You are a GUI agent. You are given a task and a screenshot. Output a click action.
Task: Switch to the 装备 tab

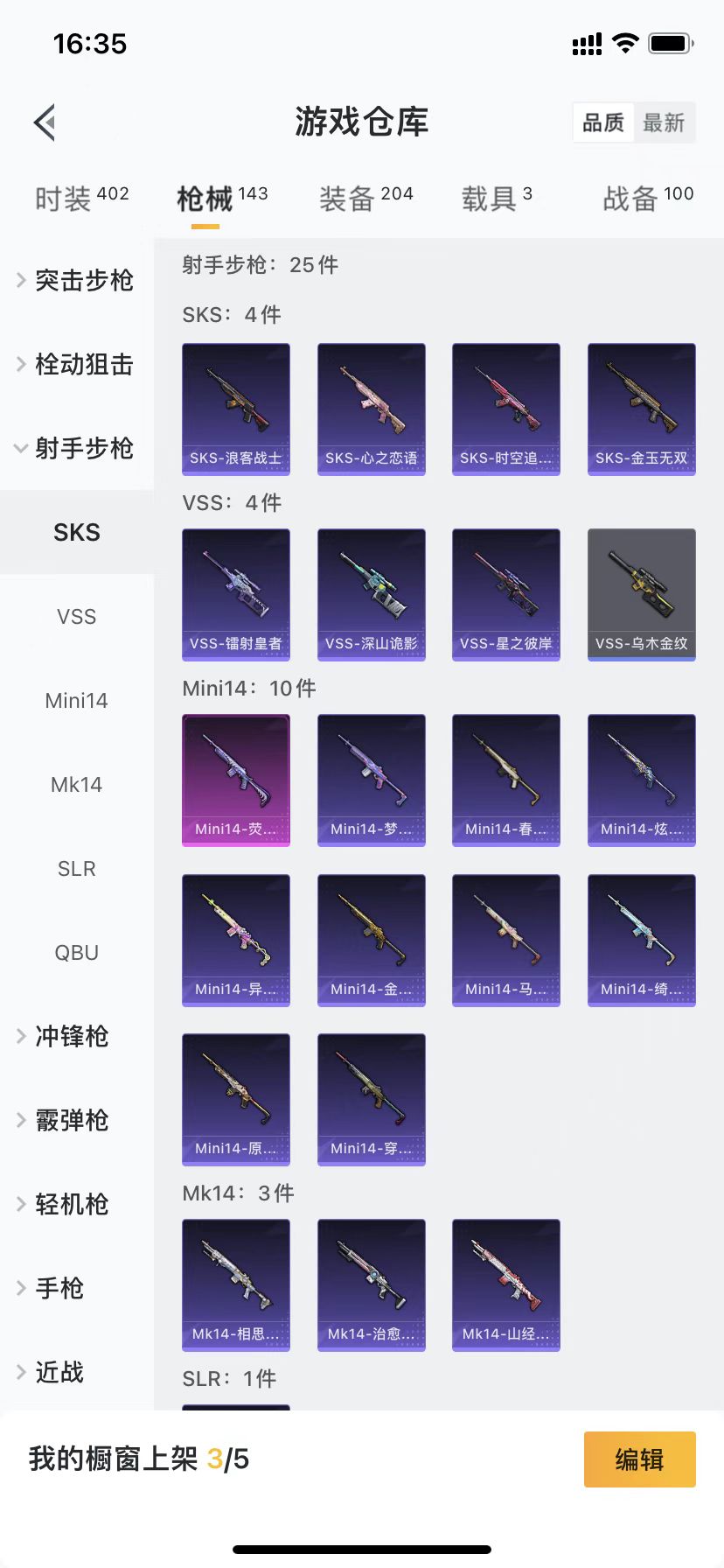tap(365, 199)
